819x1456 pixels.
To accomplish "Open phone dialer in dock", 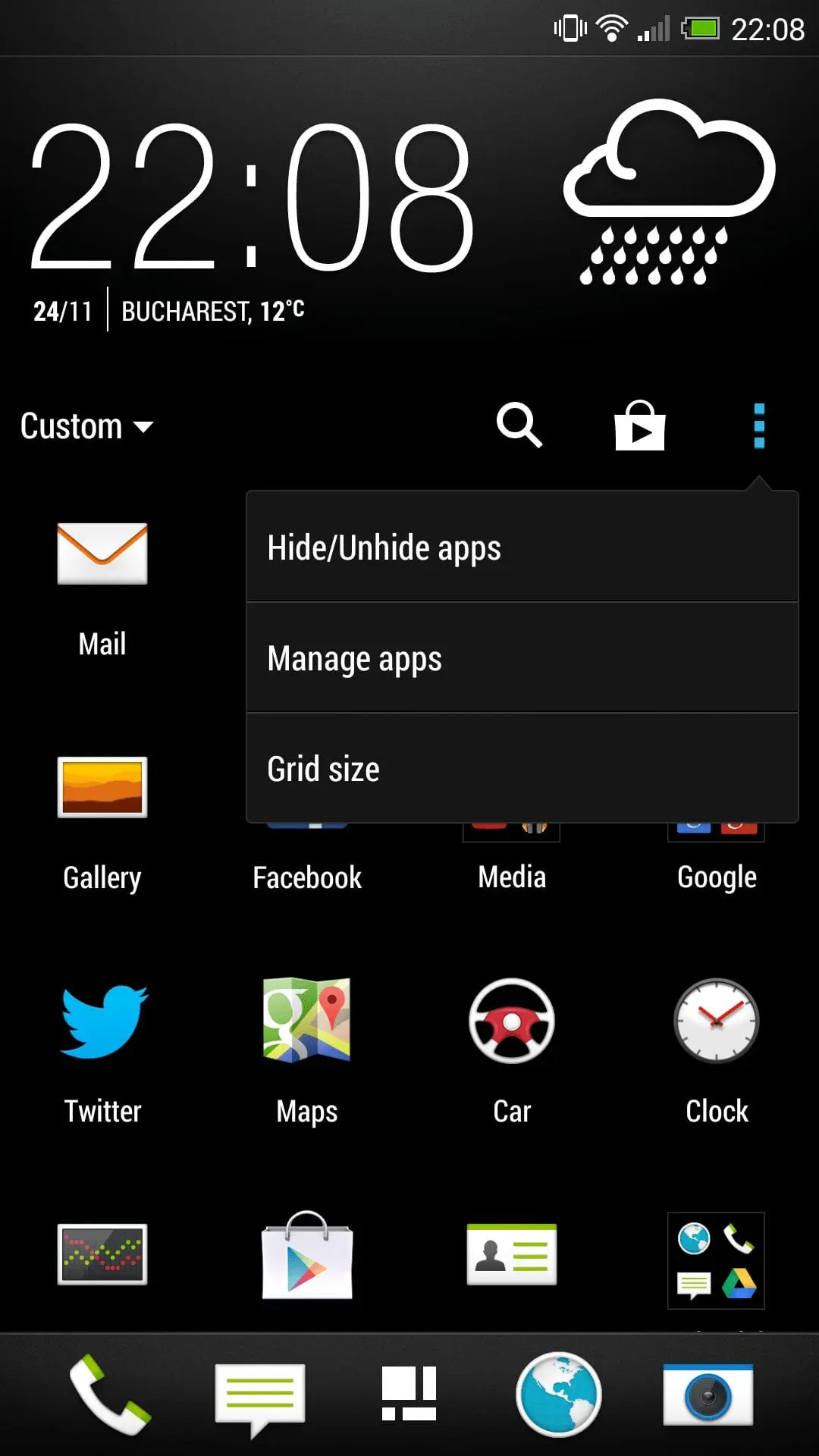I will point(108,1395).
